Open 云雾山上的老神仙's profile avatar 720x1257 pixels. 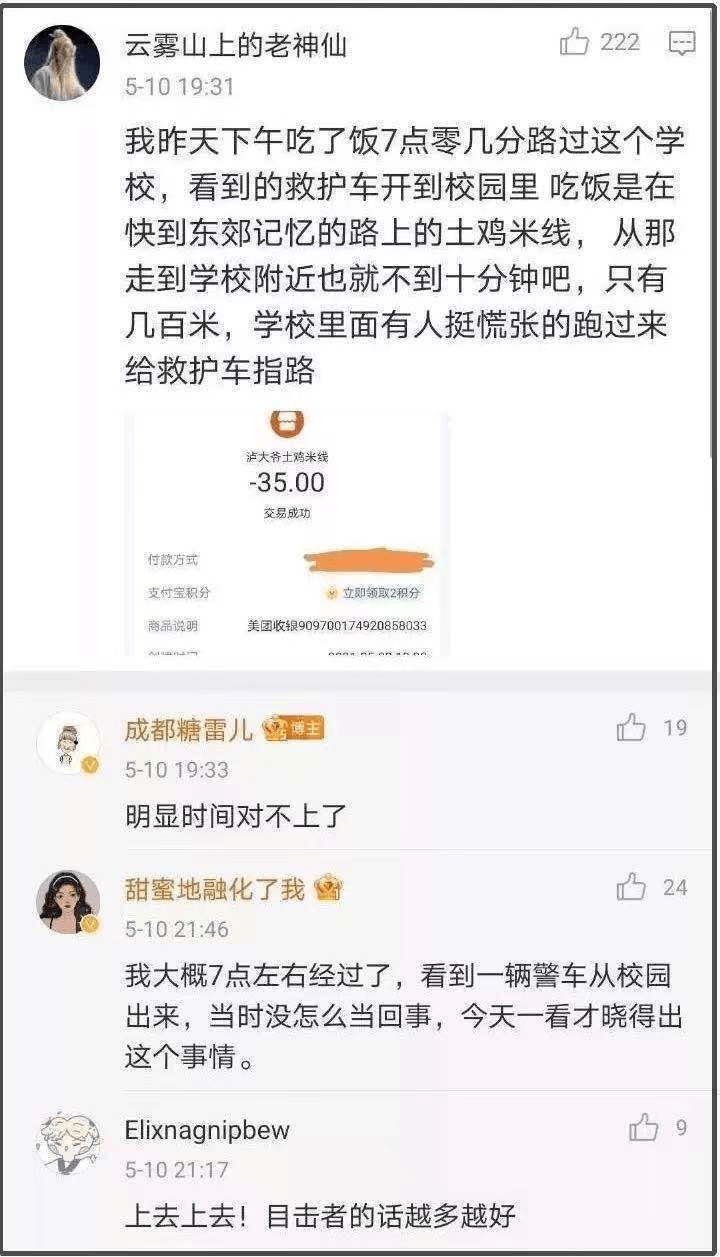point(62,62)
